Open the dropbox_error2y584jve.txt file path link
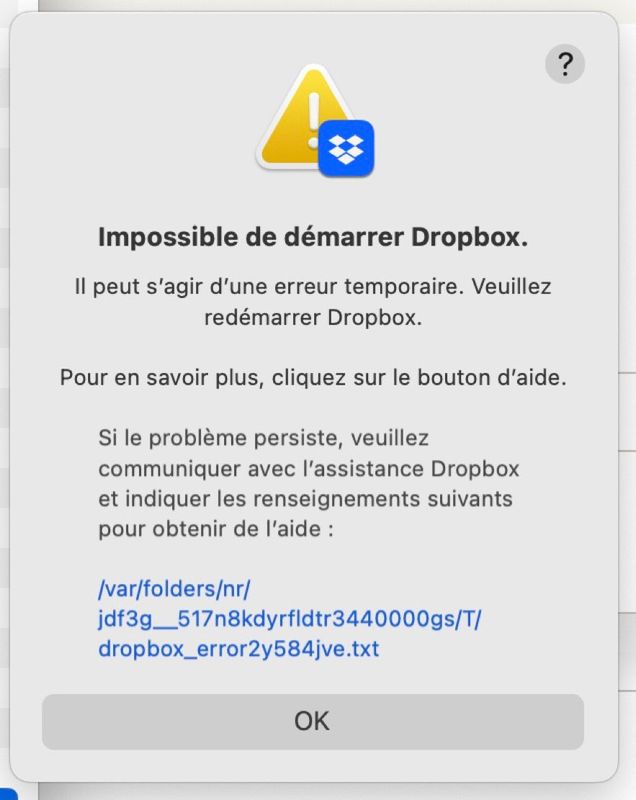Viewport: 636px width, 800px height. [239, 649]
